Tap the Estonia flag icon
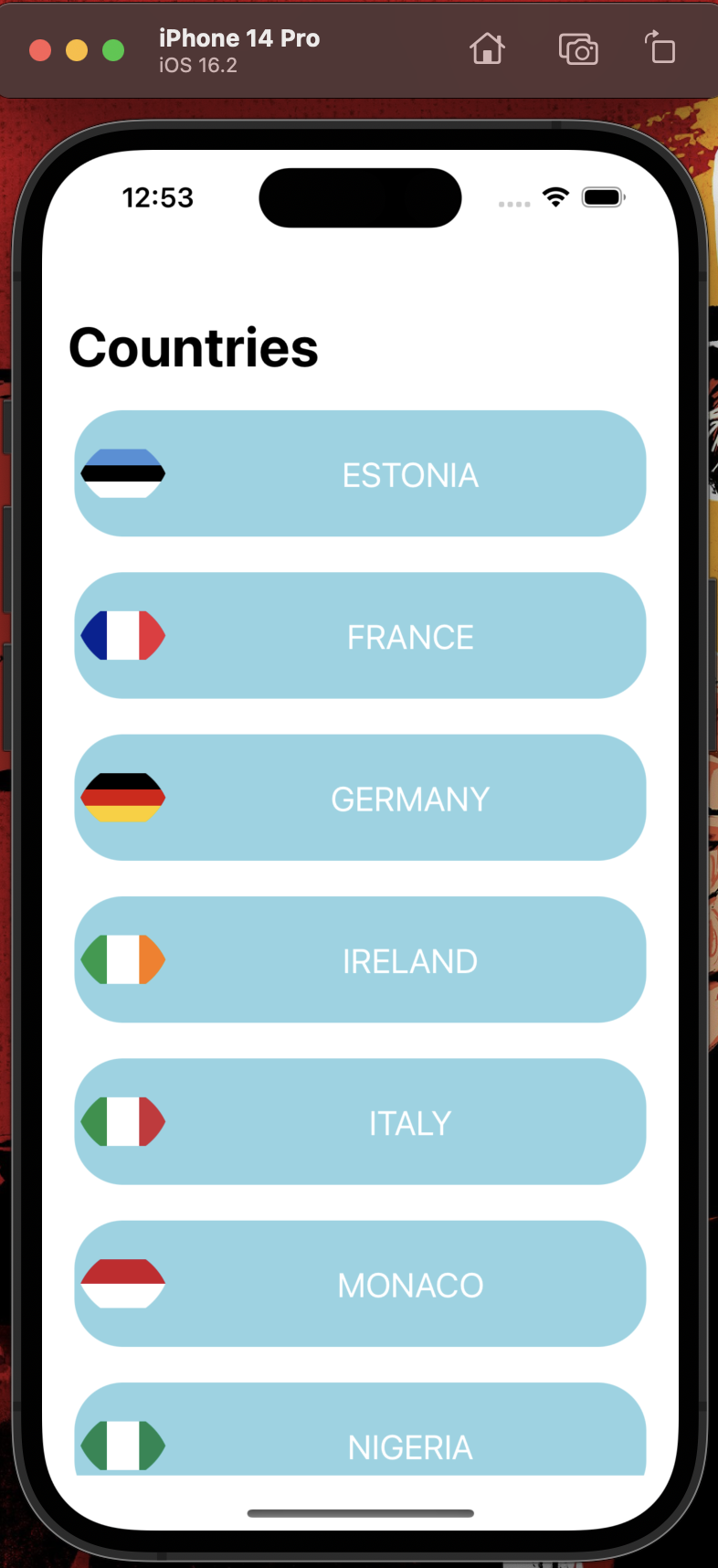Screen dimensions: 718x1568 click(122, 472)
